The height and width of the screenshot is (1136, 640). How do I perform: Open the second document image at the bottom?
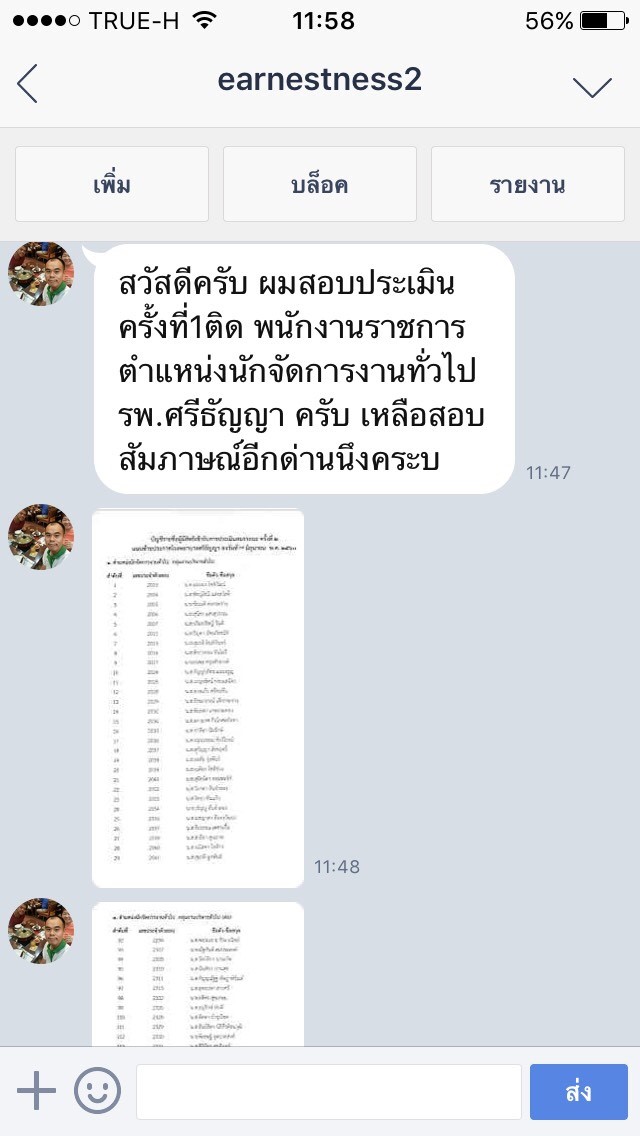(198, 975)
